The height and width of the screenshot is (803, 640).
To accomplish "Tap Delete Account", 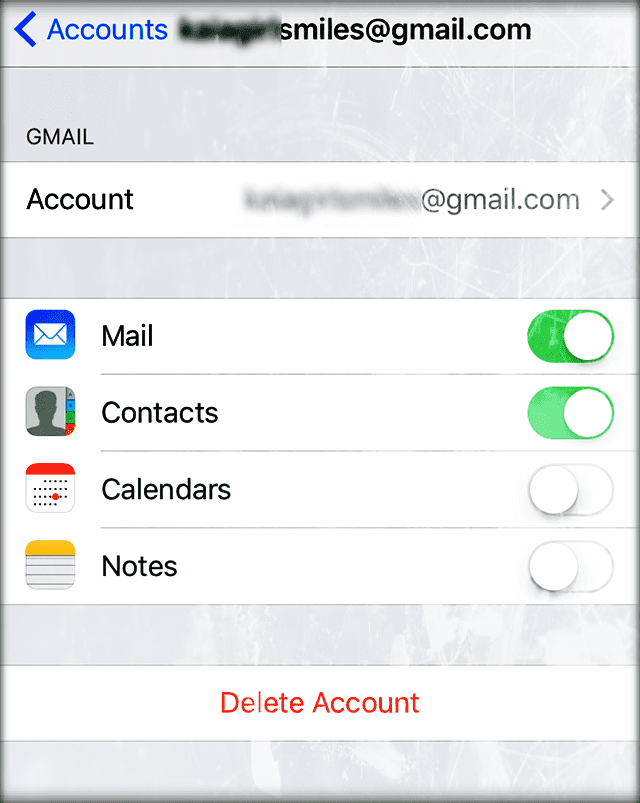I will [x=320, y=702].
